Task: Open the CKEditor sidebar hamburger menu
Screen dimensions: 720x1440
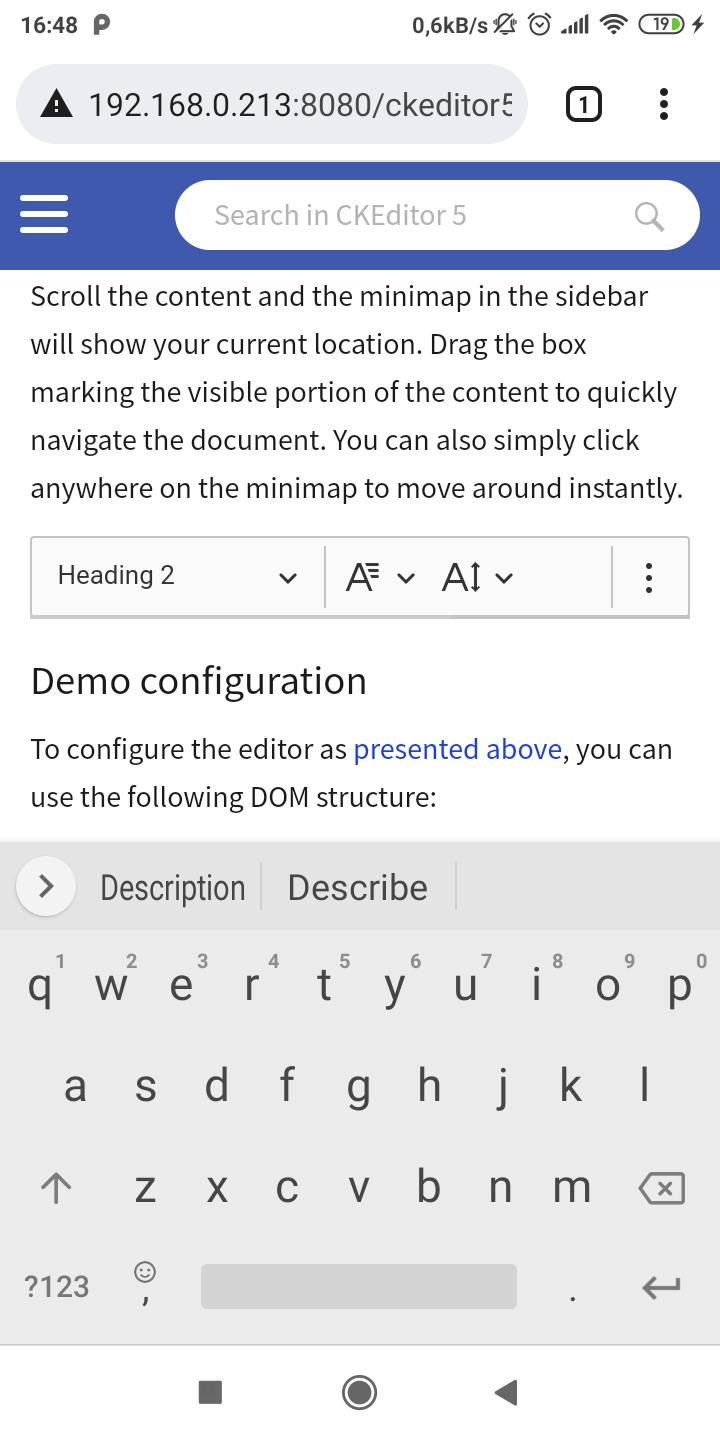Action: (44, 214)
